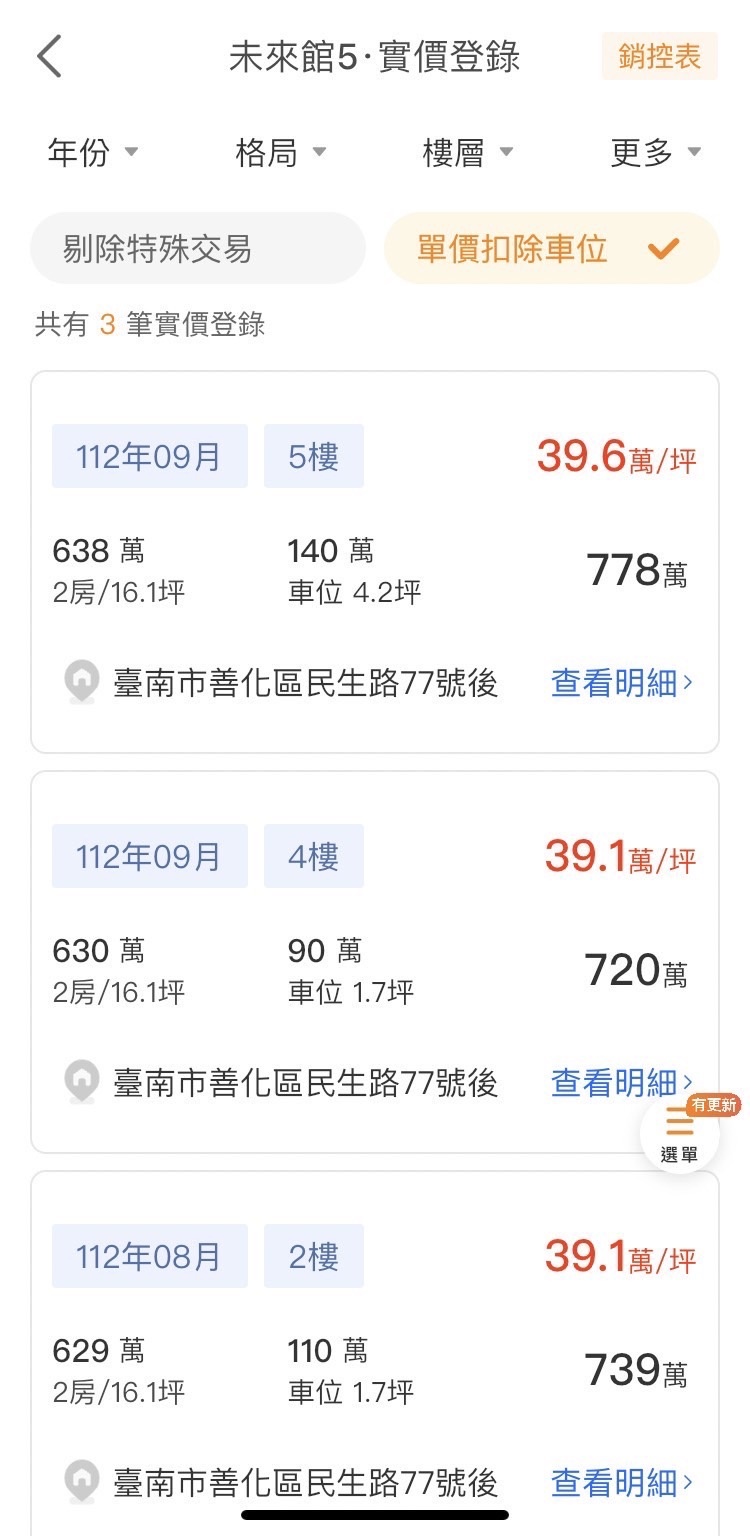Screen dimensions: 750x1536
Task: View 查看明細 for the 778萬 listing
Action: (x=621, y=683)
